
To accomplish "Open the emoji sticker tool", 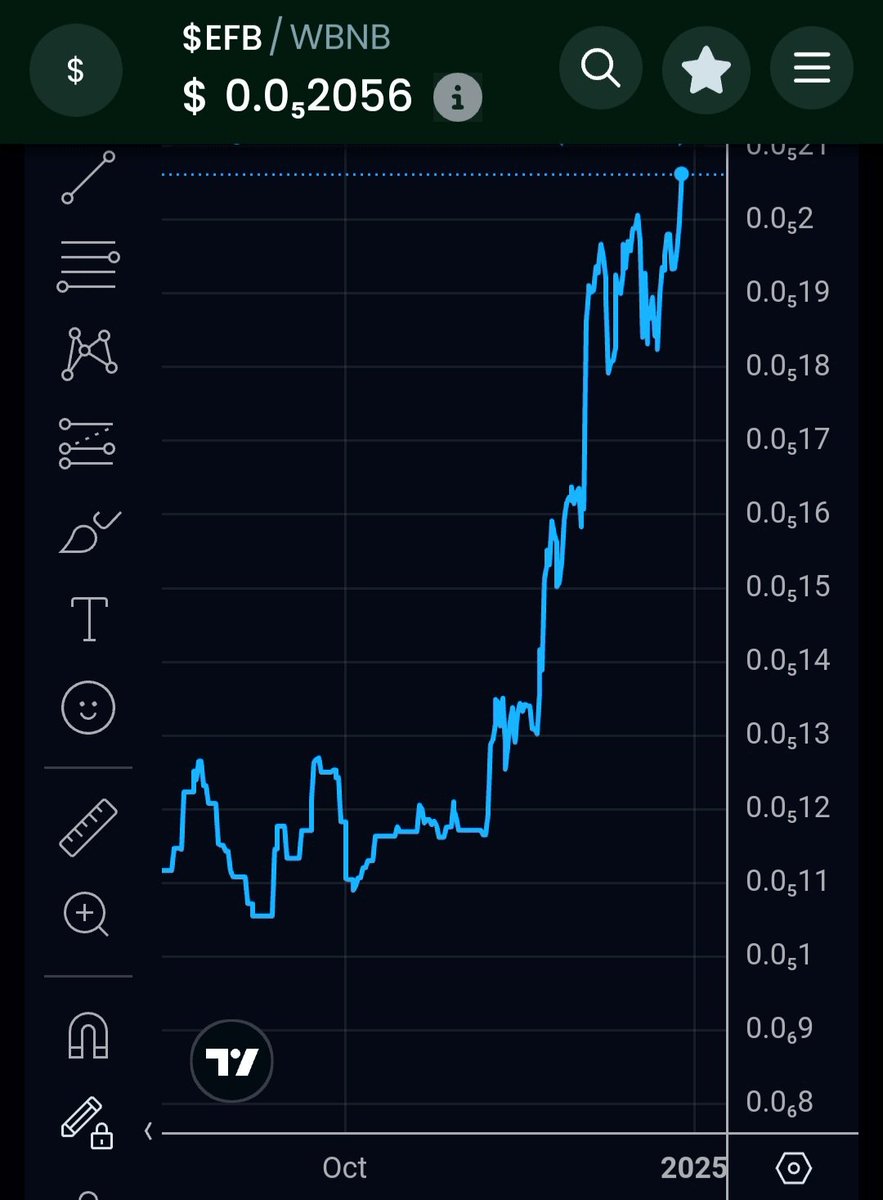I will (x=88, y=709).
